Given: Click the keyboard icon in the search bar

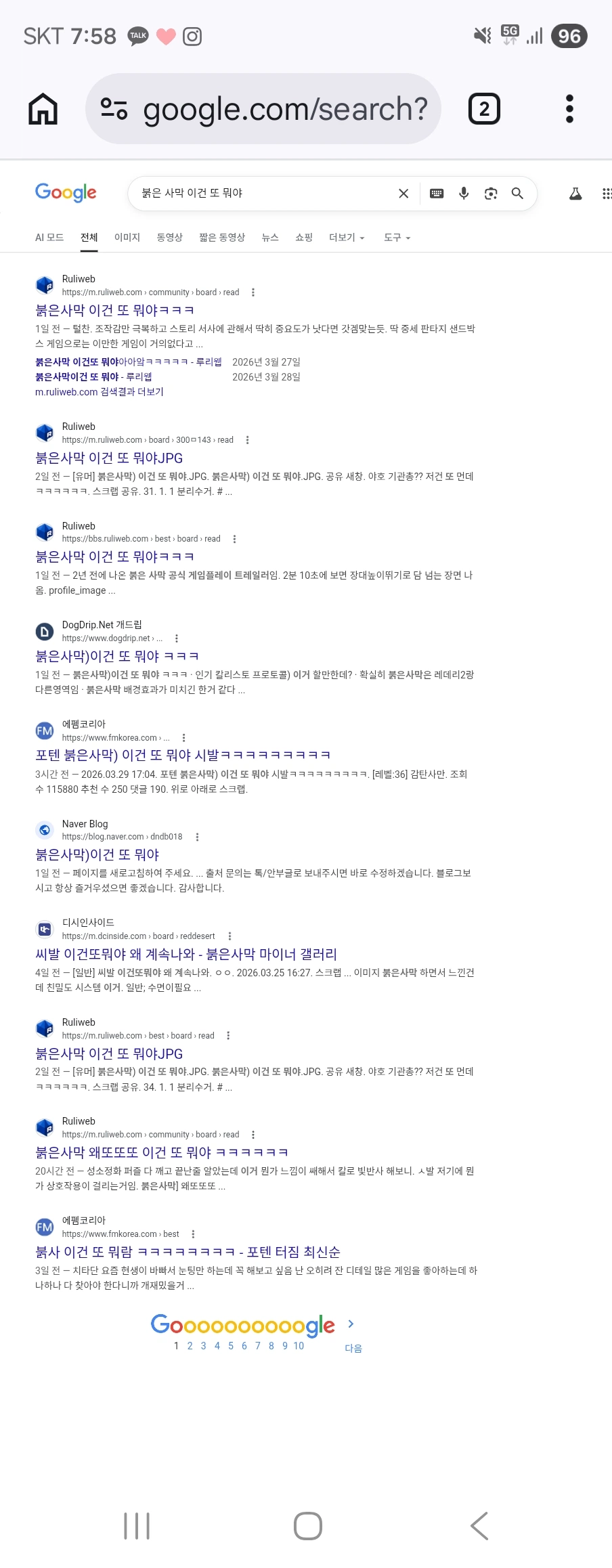Looking at the screenshot, I should [x=436, y=193].
